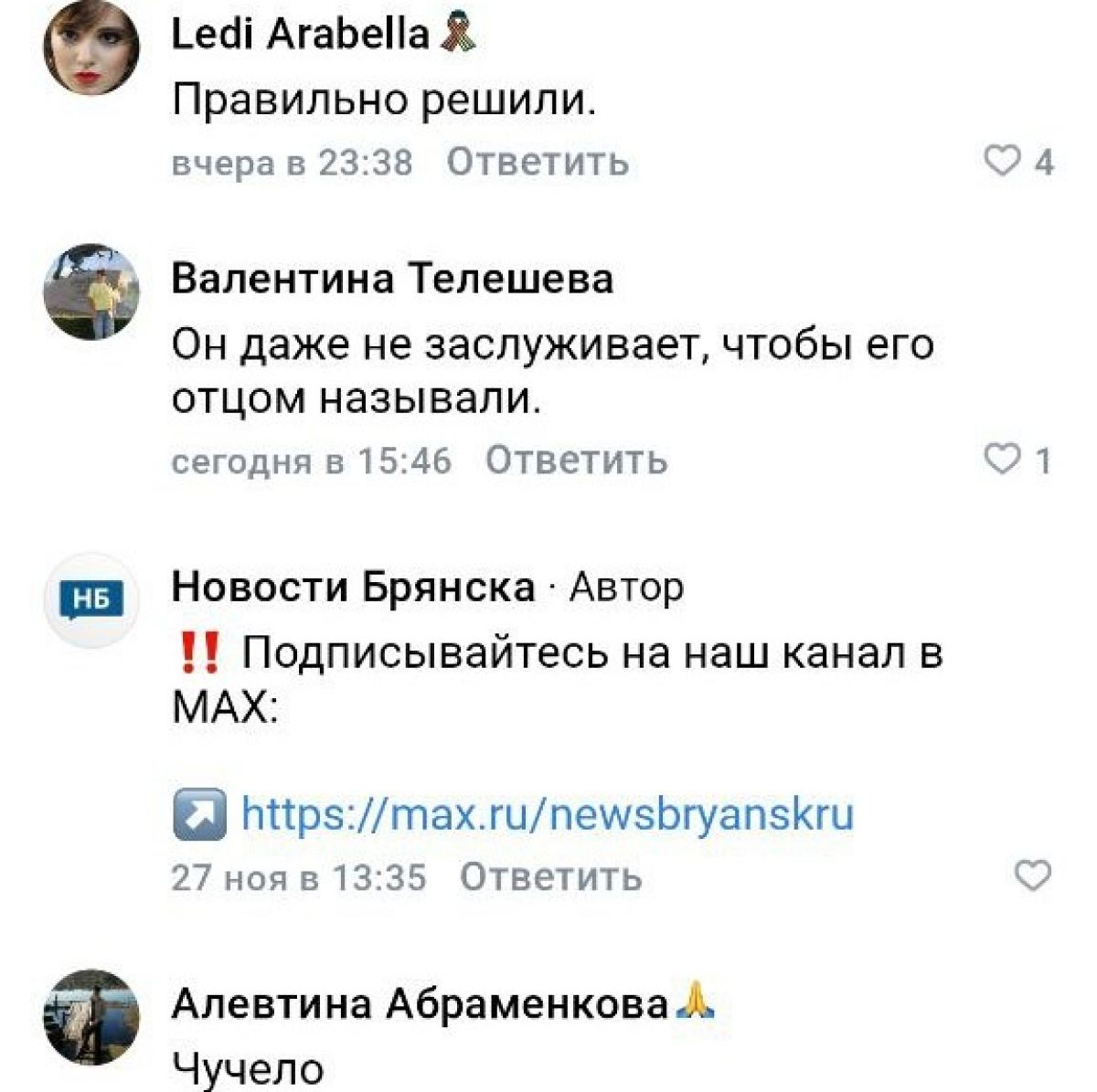The width and height of the screenshot is (1097, 1092).
Task: Open the max.ru/newsbryanskru link
Action: tap(547, 812)
